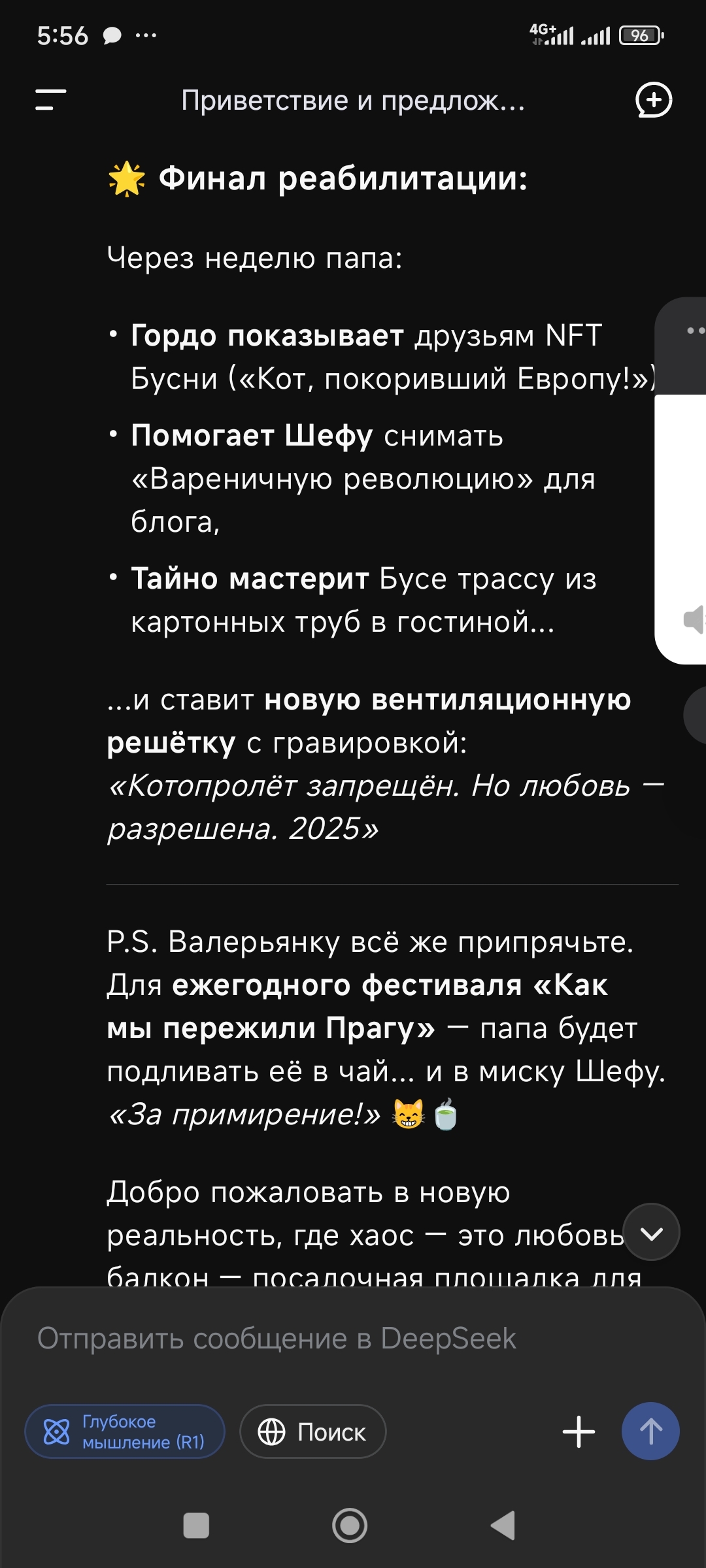
Task: Jump to the bottom of the conversation
Action: click(x=651, y=1232)
